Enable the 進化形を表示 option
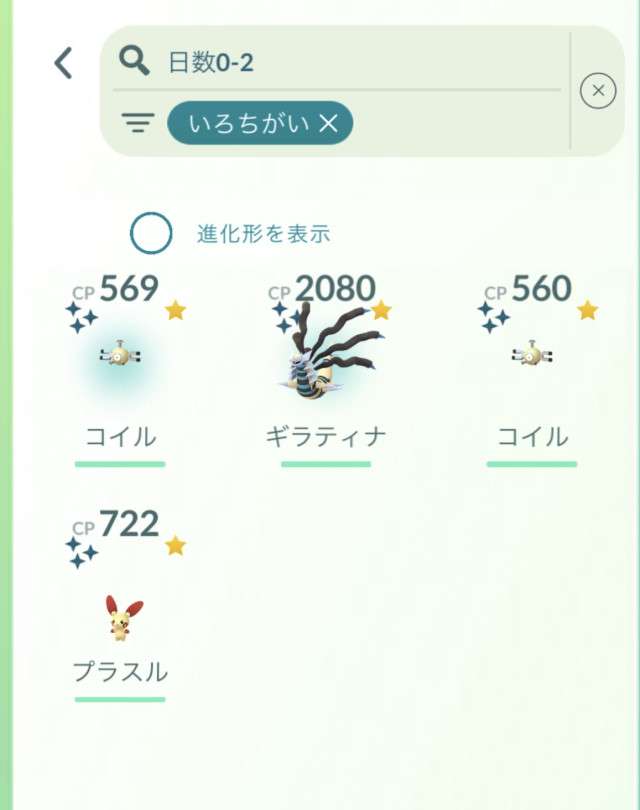640x810 pixels. [151, 234]
